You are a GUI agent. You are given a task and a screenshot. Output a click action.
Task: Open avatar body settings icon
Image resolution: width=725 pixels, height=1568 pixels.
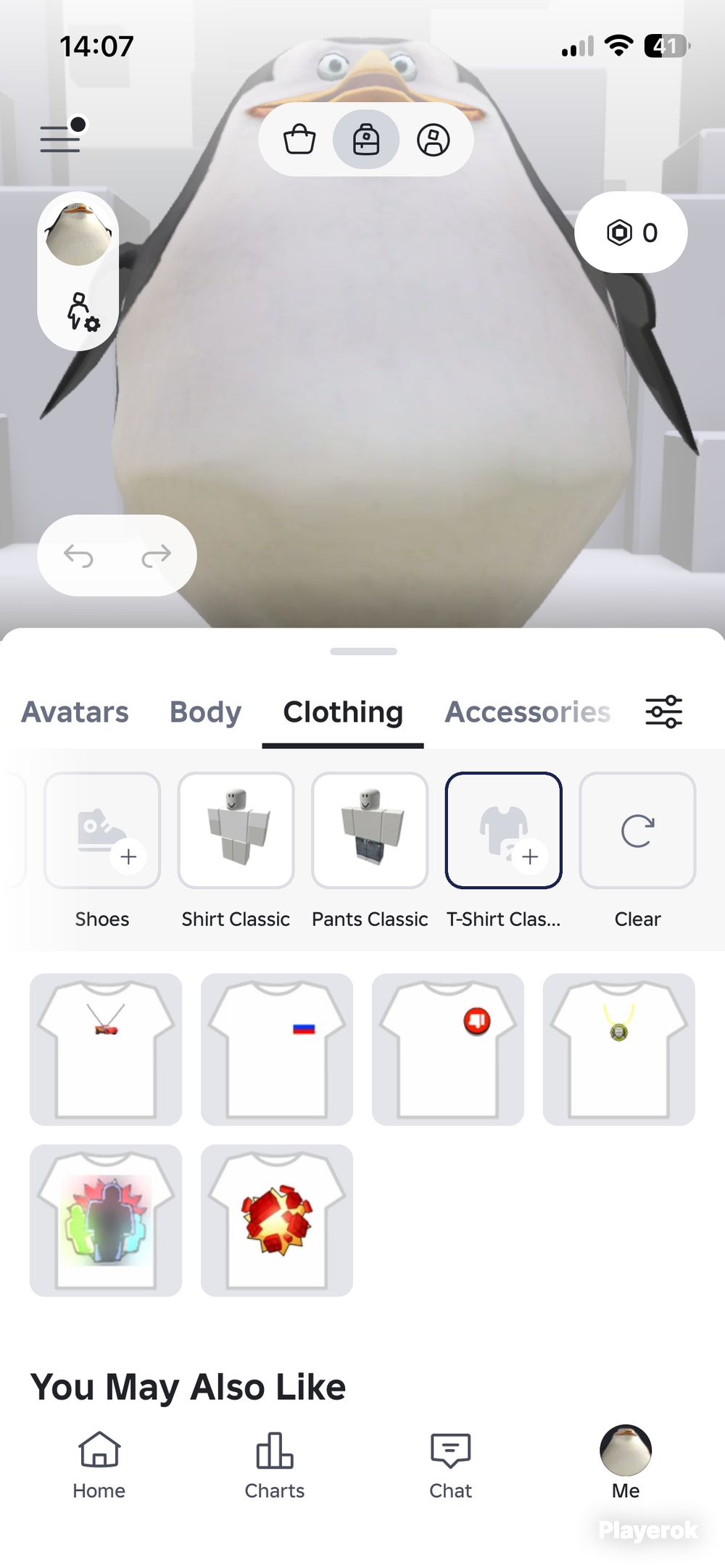pyautogui.click(x=83, y=312)
